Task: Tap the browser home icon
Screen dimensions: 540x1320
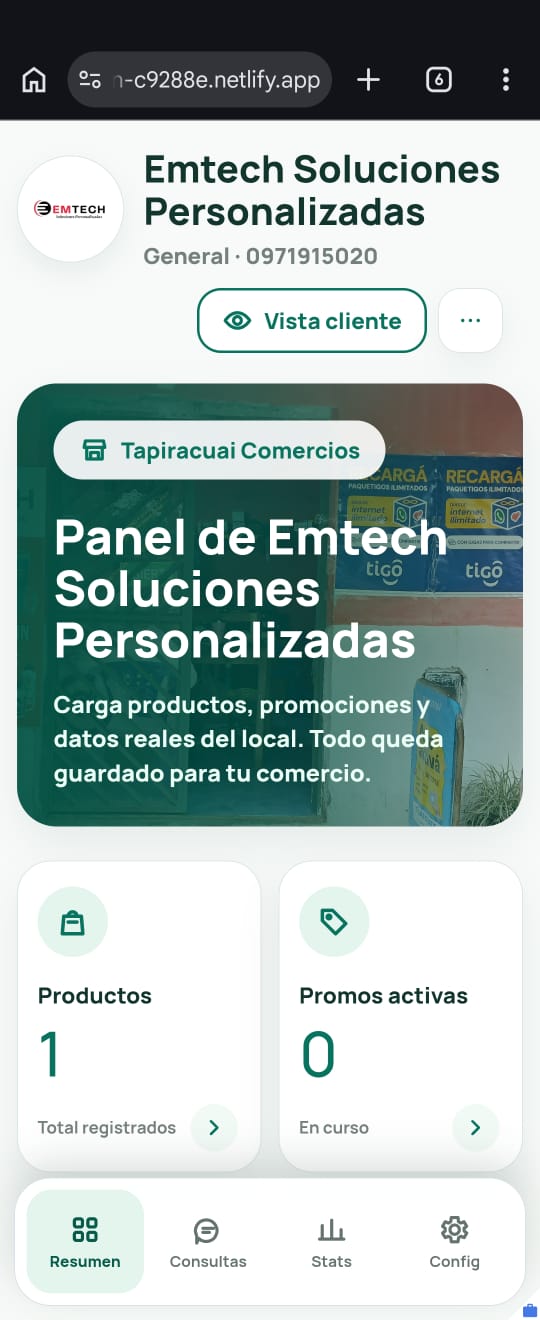Action: (34, 80)
